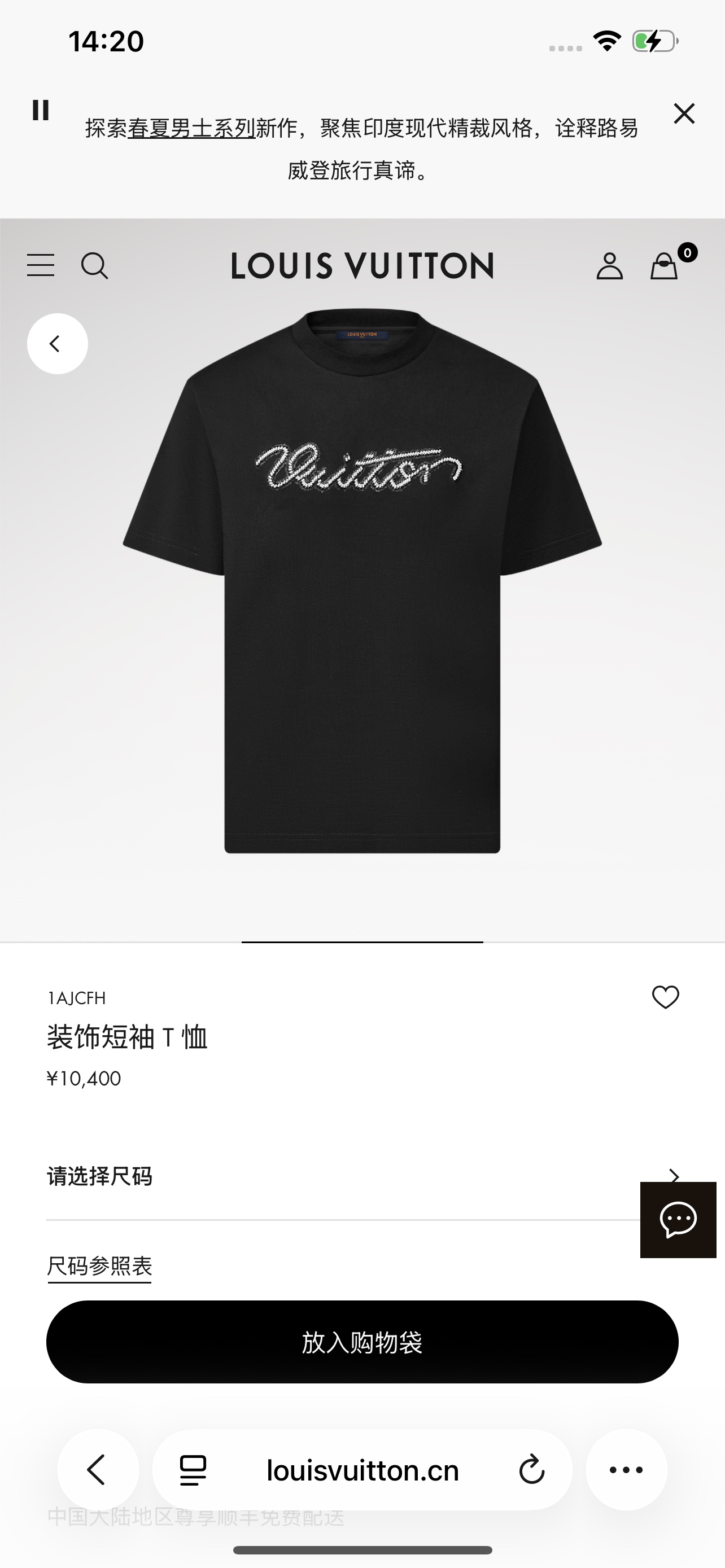The image size is (725, 1568).
Task: Reload the current page
Action: tap(531, 1470)
